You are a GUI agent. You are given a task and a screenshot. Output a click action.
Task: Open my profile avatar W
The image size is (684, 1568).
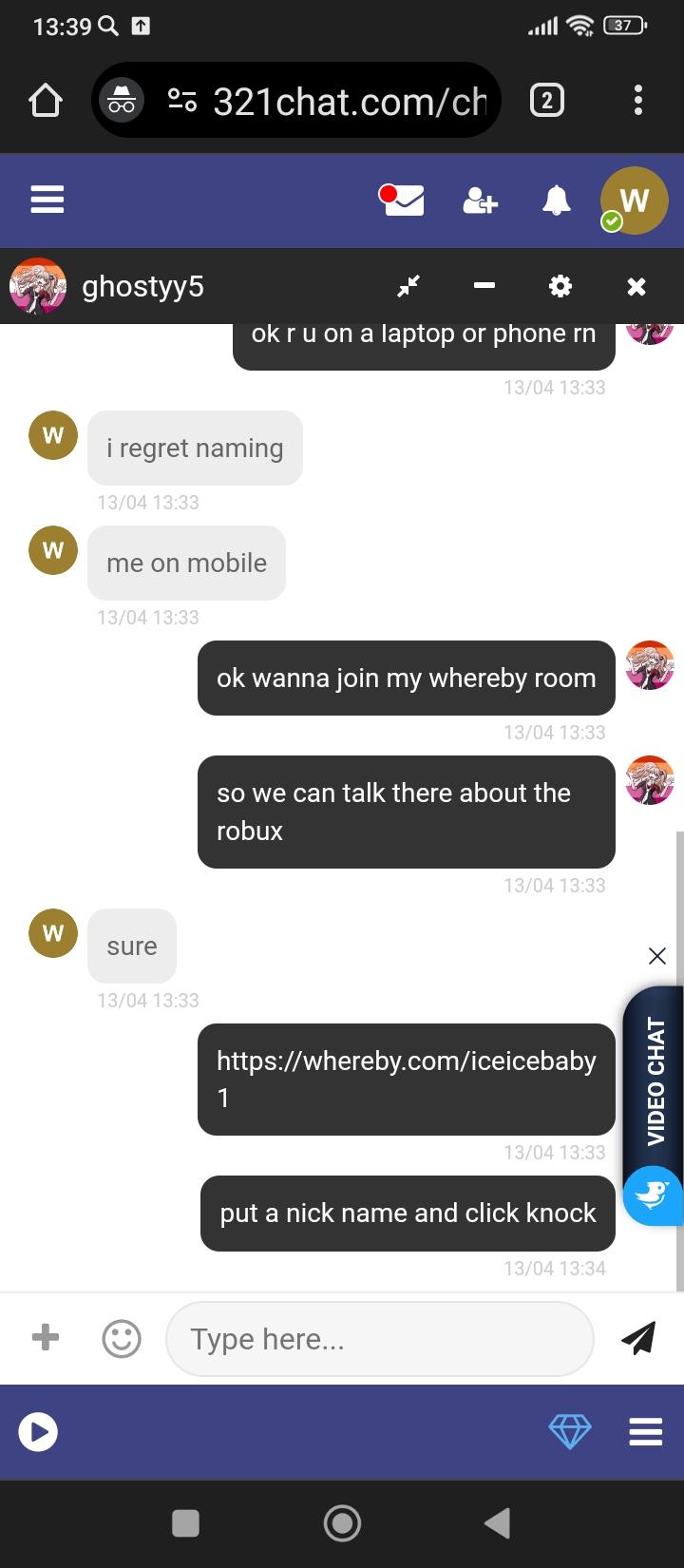(x=633, y=201)
